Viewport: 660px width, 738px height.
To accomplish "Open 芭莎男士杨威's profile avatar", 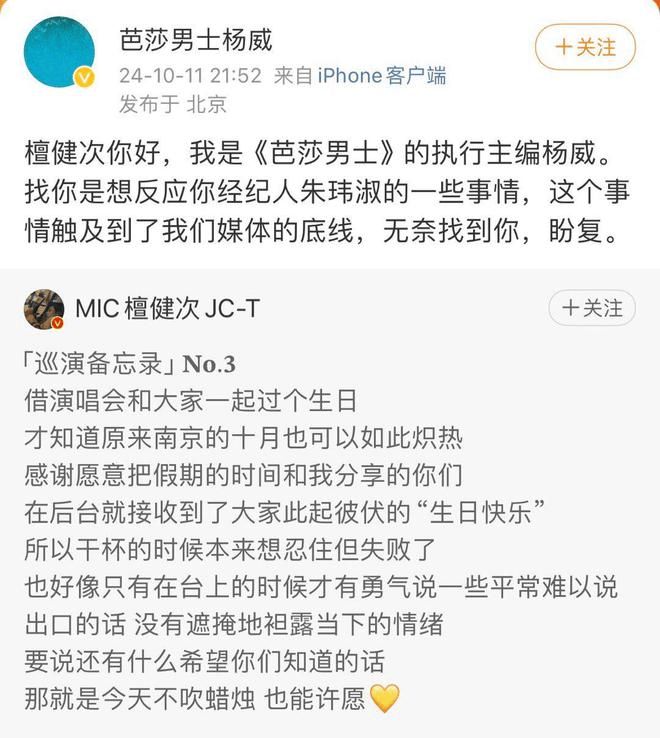I will (59, 51).
